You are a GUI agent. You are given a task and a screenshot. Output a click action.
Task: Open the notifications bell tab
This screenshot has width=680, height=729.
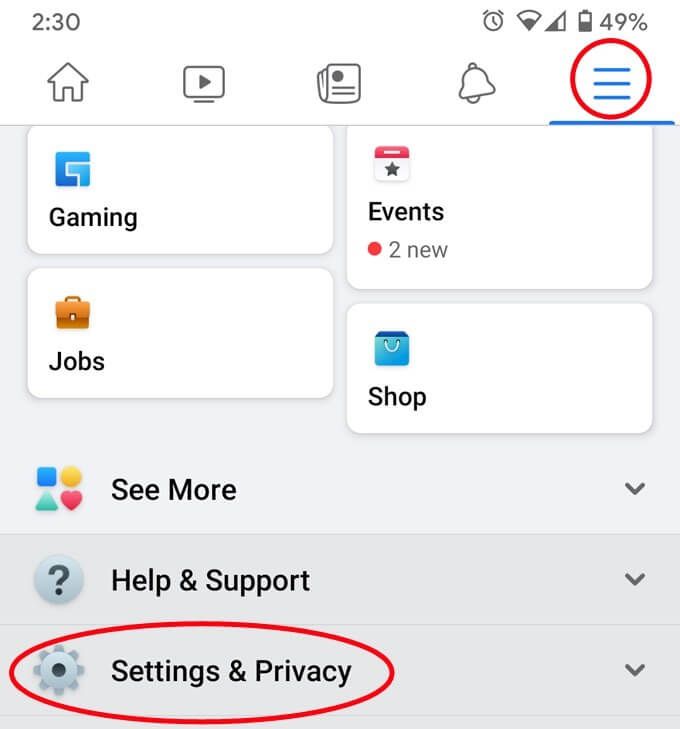tap(476, 85)
